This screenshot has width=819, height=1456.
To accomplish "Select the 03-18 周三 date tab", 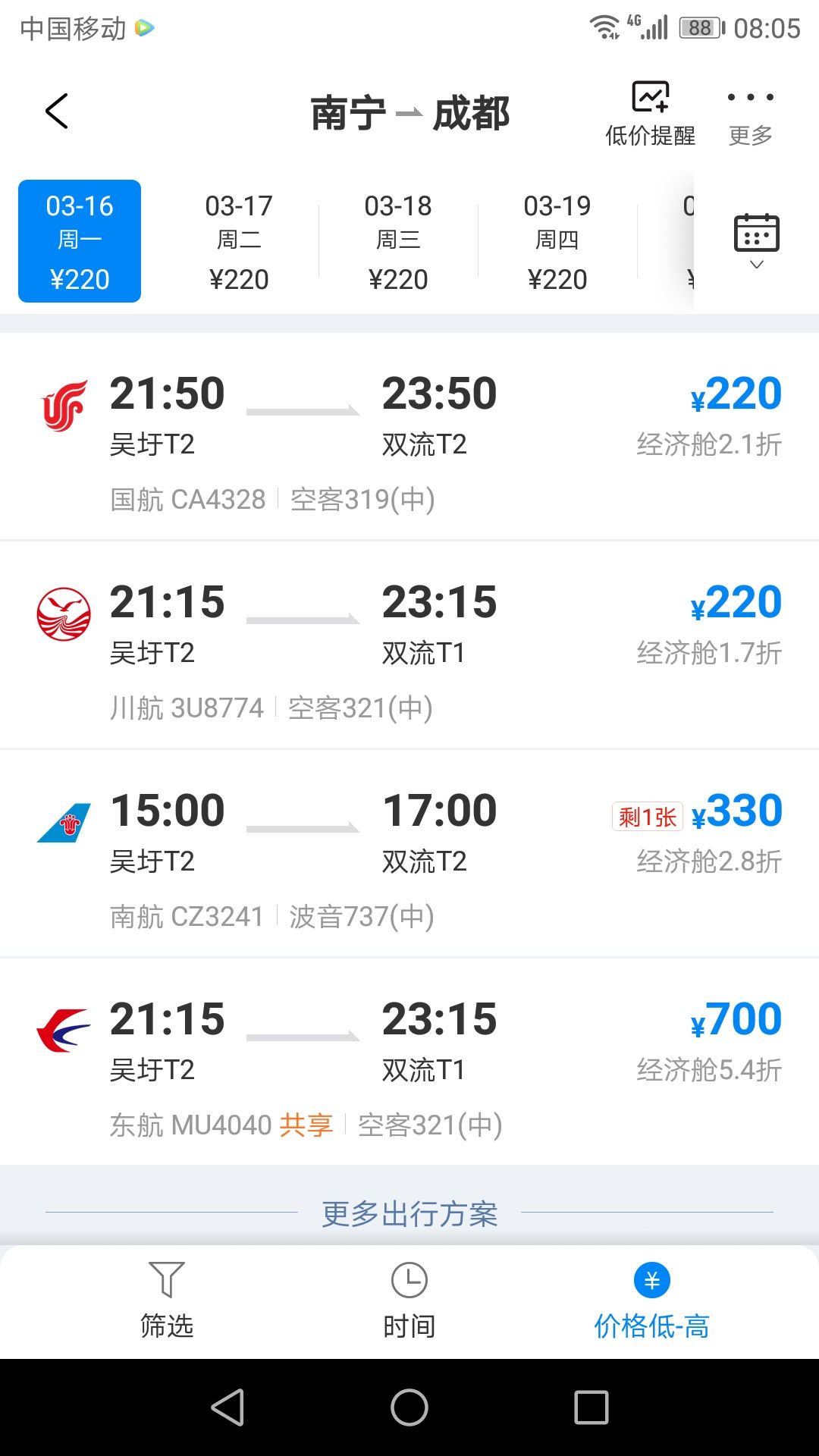I will [398, 241].
